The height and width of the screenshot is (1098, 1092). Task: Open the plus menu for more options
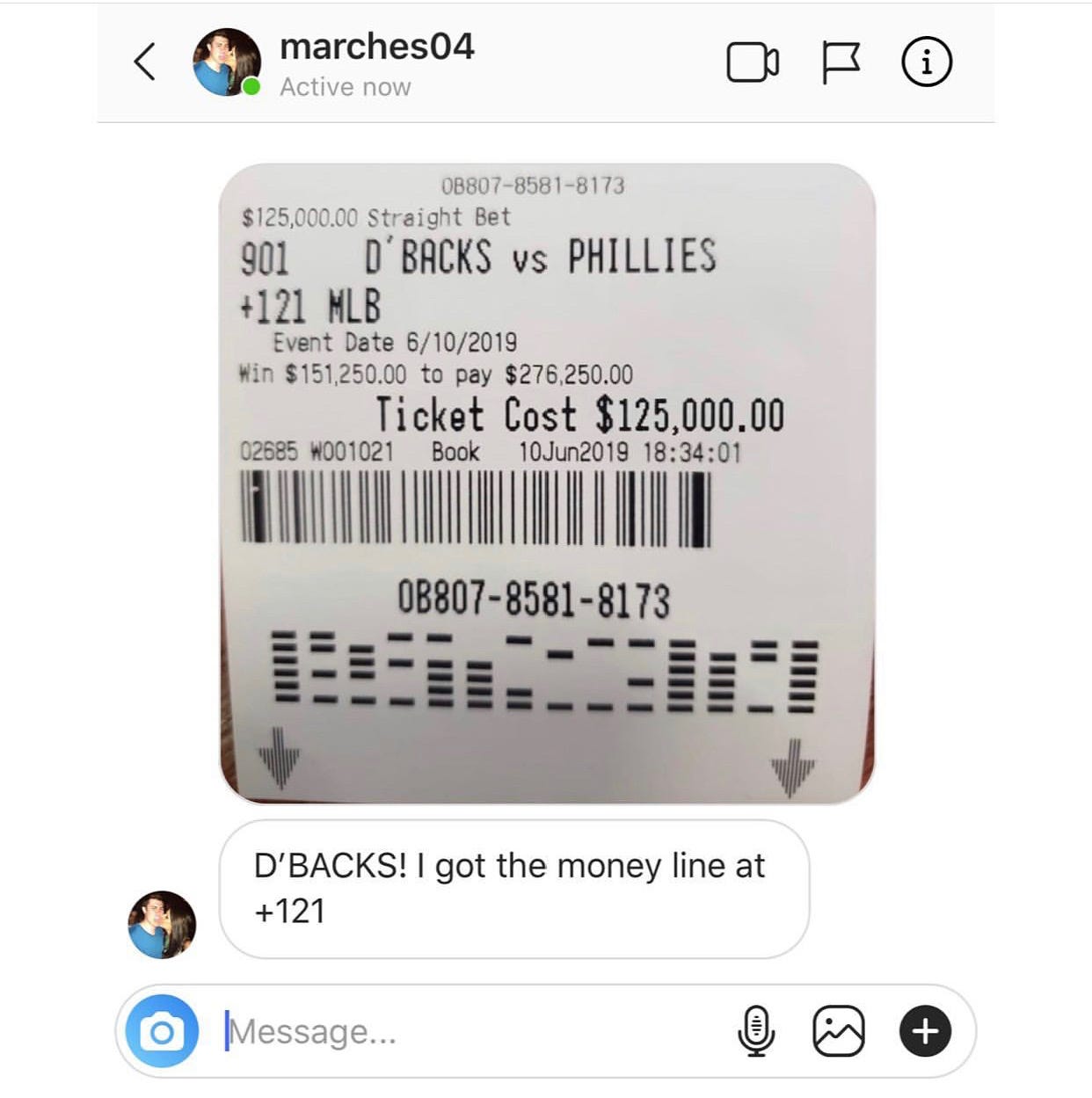pos(925,1031)
